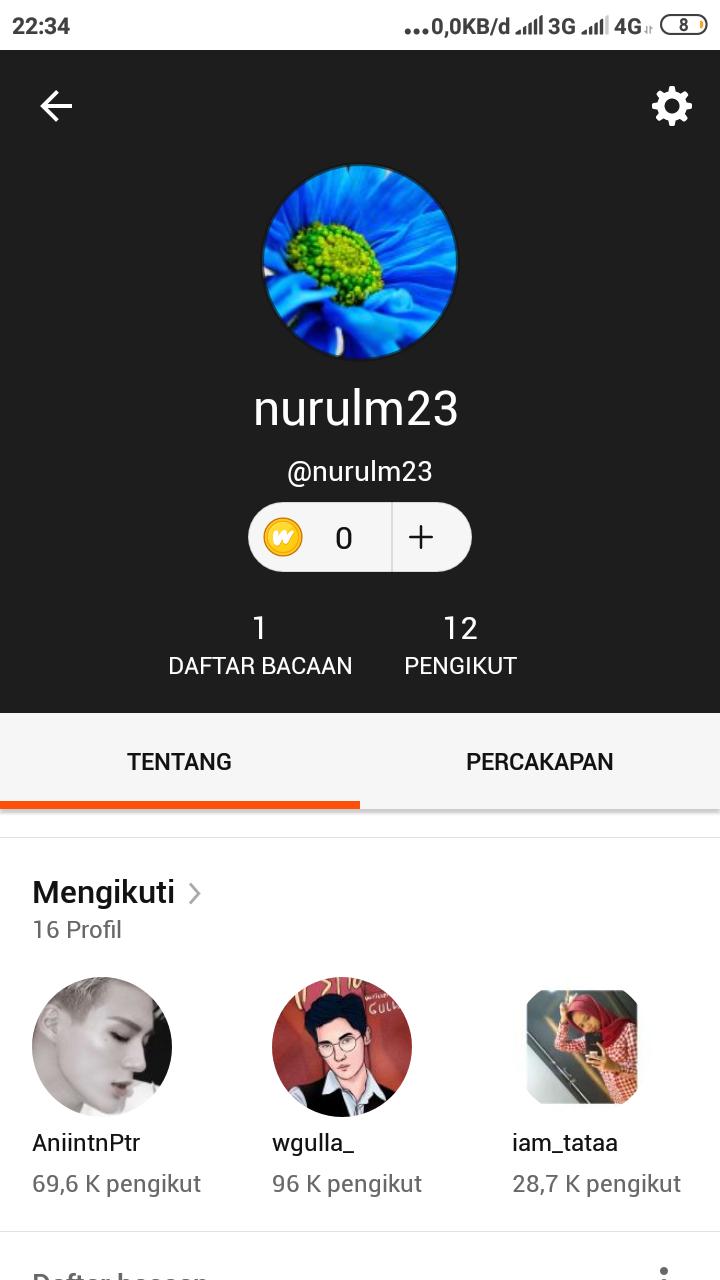Viewport: 720px width, 1280px height.
Task: Visit the wgulla_ profile
Action: click(x=342, y=1047)
